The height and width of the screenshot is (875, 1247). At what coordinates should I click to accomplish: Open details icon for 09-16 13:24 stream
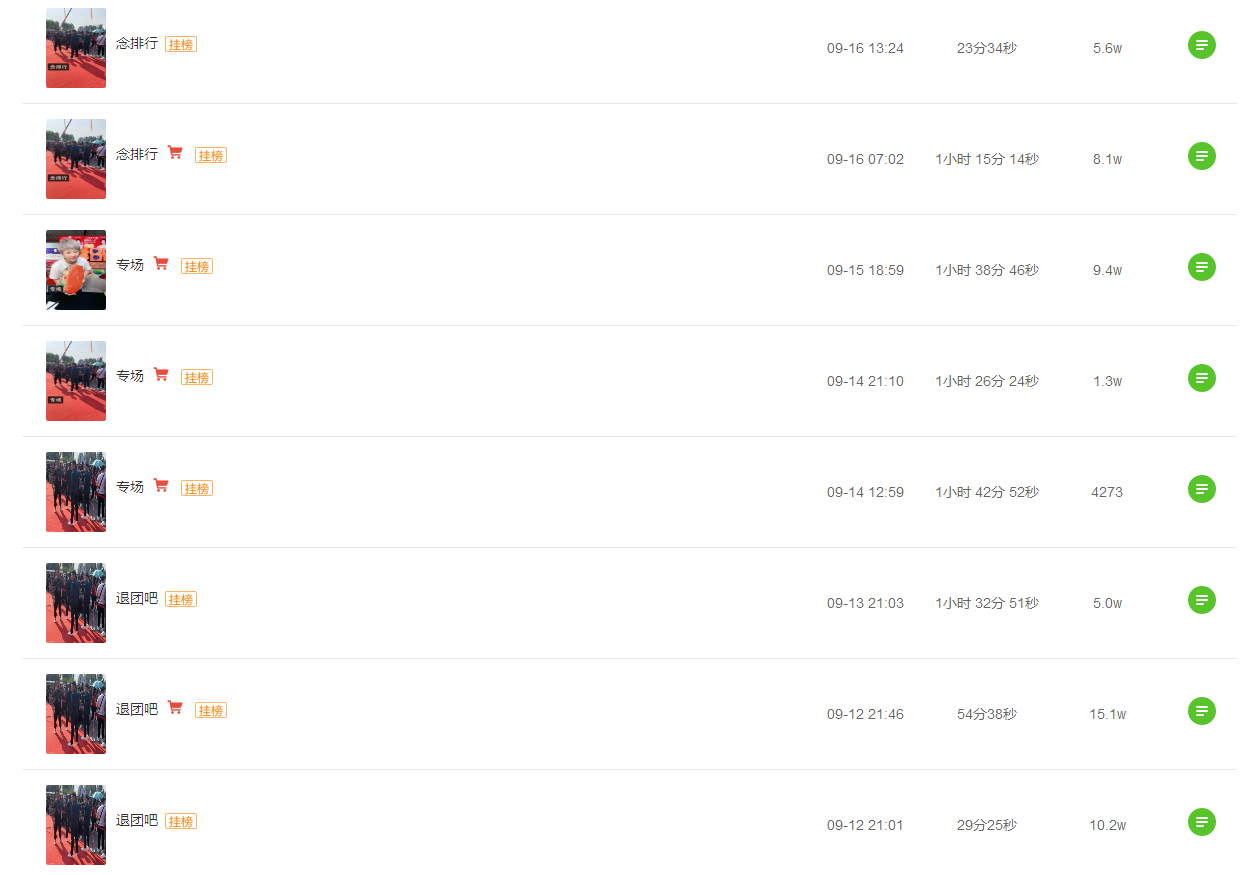[1202, 45]
